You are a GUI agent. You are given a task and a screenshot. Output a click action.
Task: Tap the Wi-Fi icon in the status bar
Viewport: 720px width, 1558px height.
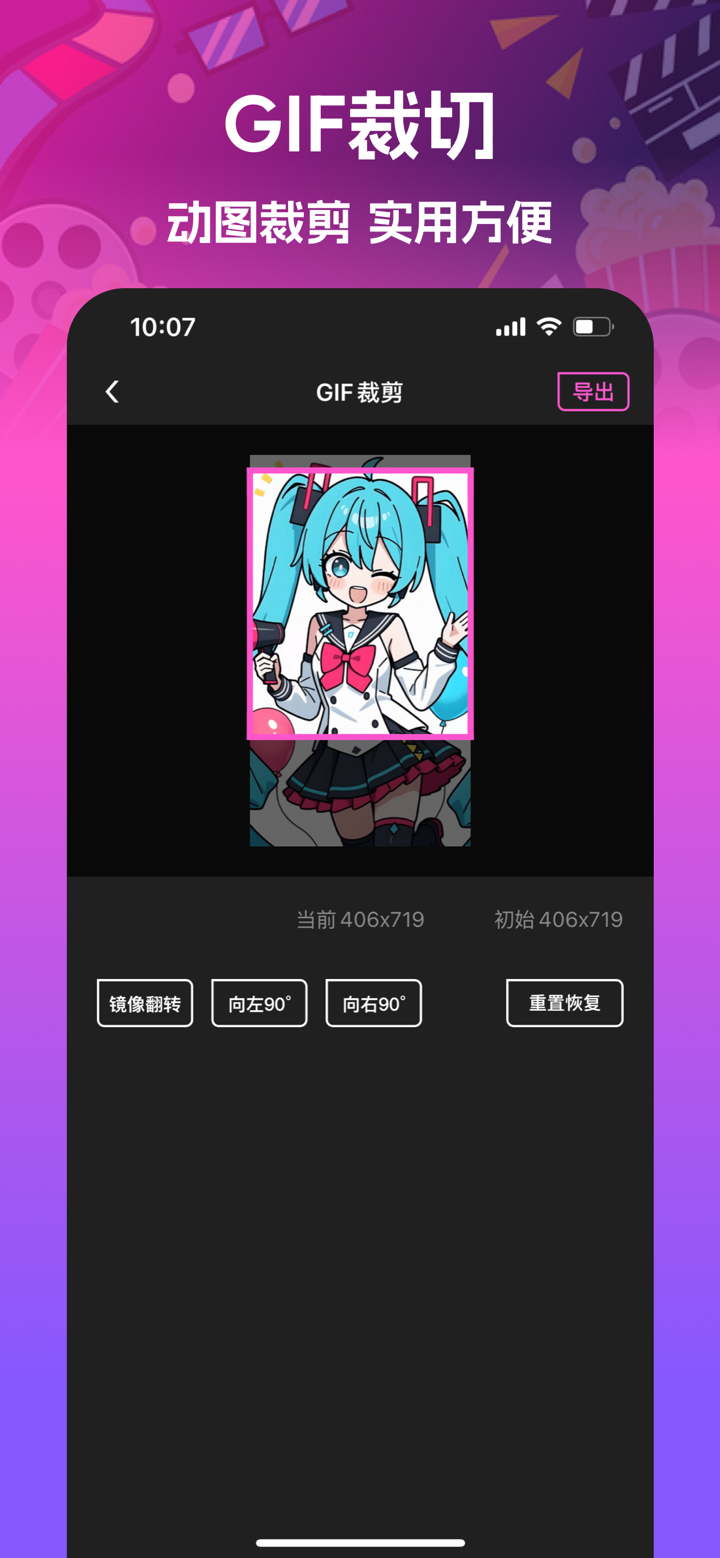click(549, 325)
